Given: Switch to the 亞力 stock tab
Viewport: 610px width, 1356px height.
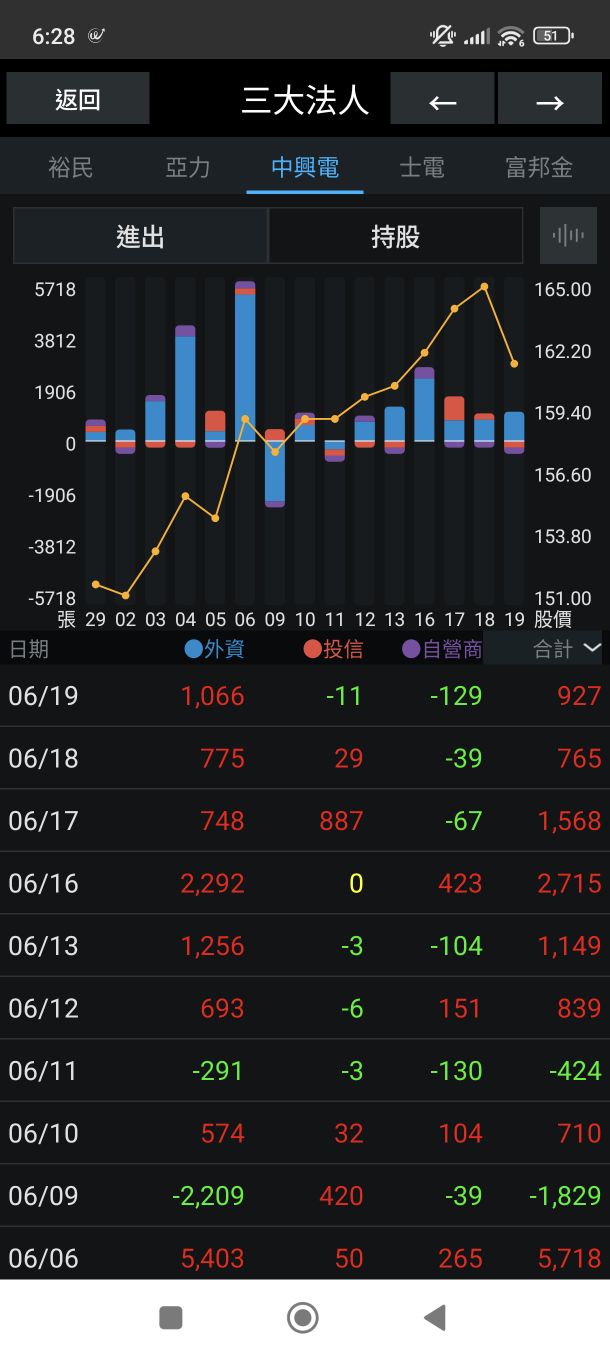Looking at the screenshot, I should tap(188, 167).
